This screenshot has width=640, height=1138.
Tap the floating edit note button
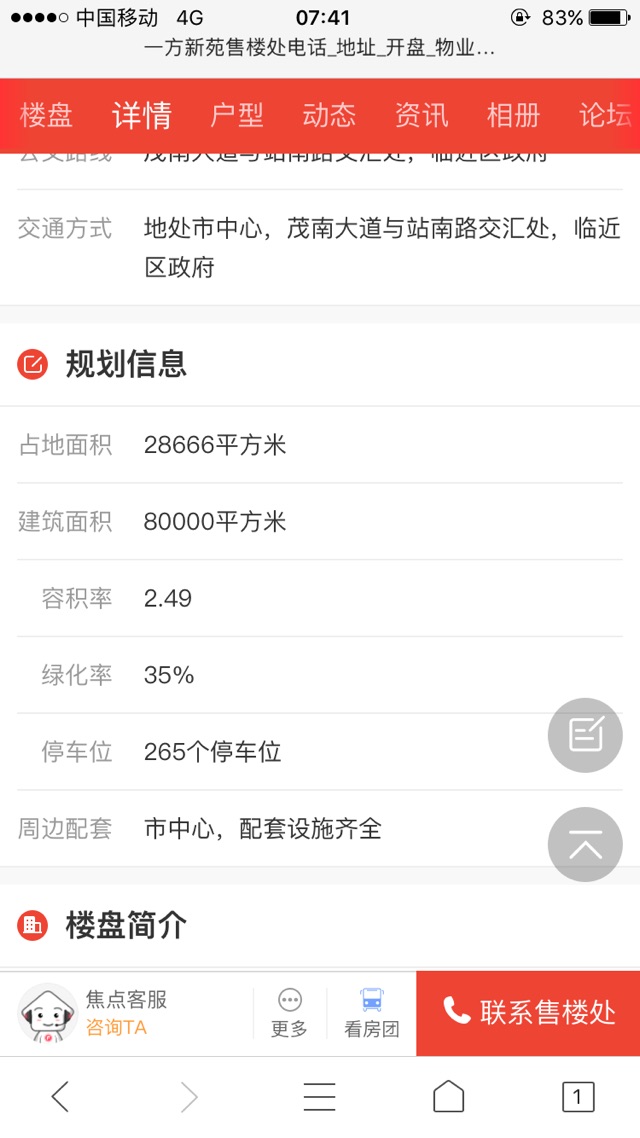(x=585, y=735)
